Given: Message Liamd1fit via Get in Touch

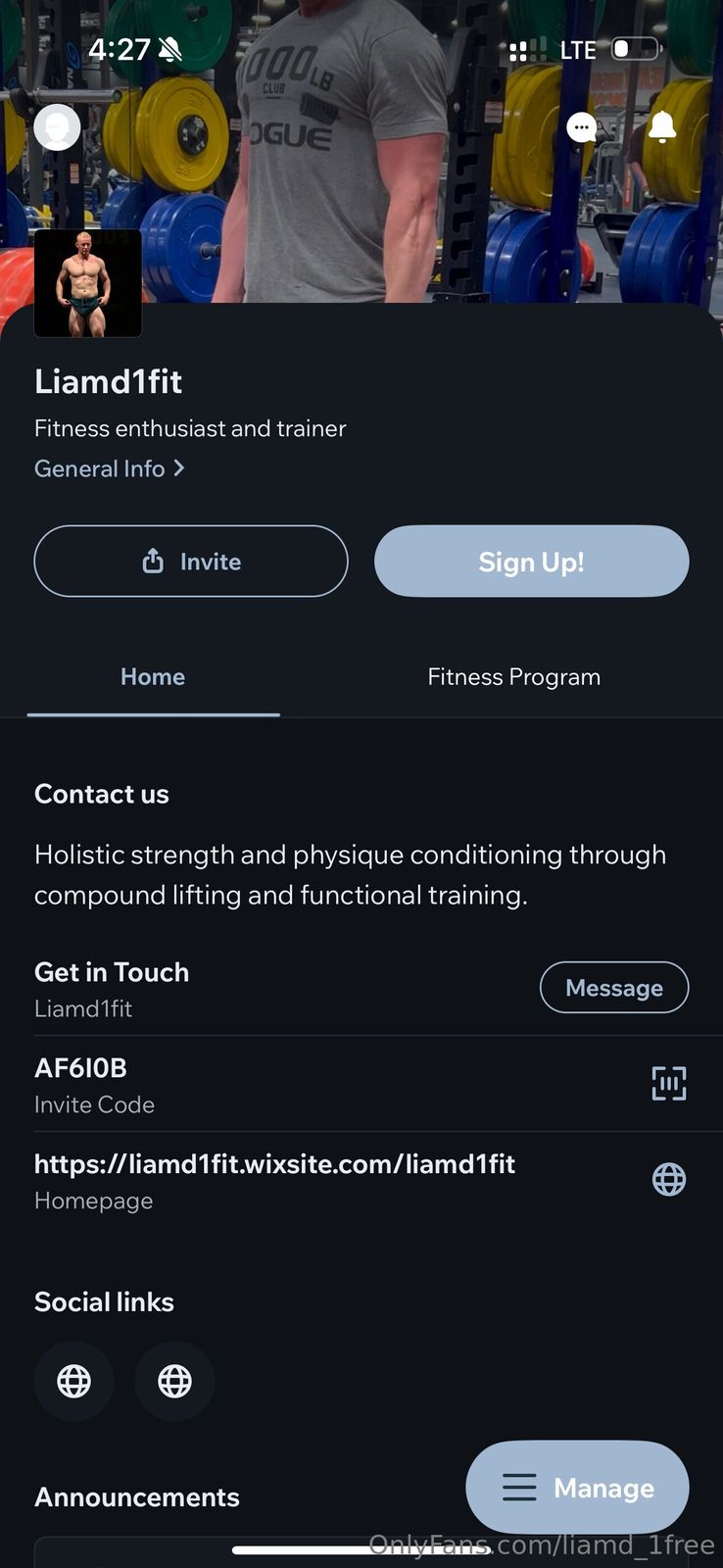Looking at the screenshot, I should pyautogui.click(x=613, y=988).
